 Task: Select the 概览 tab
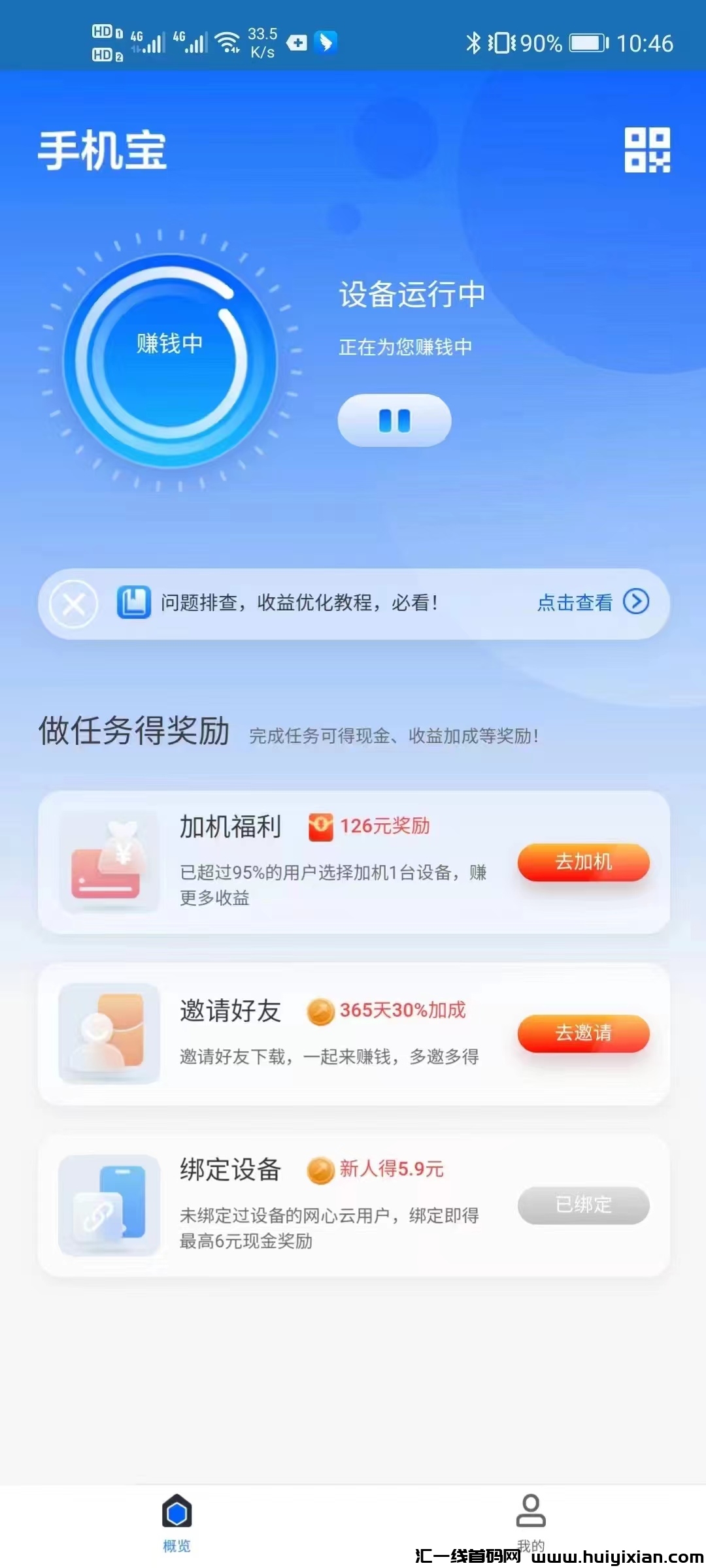(x=175, y=1522)
